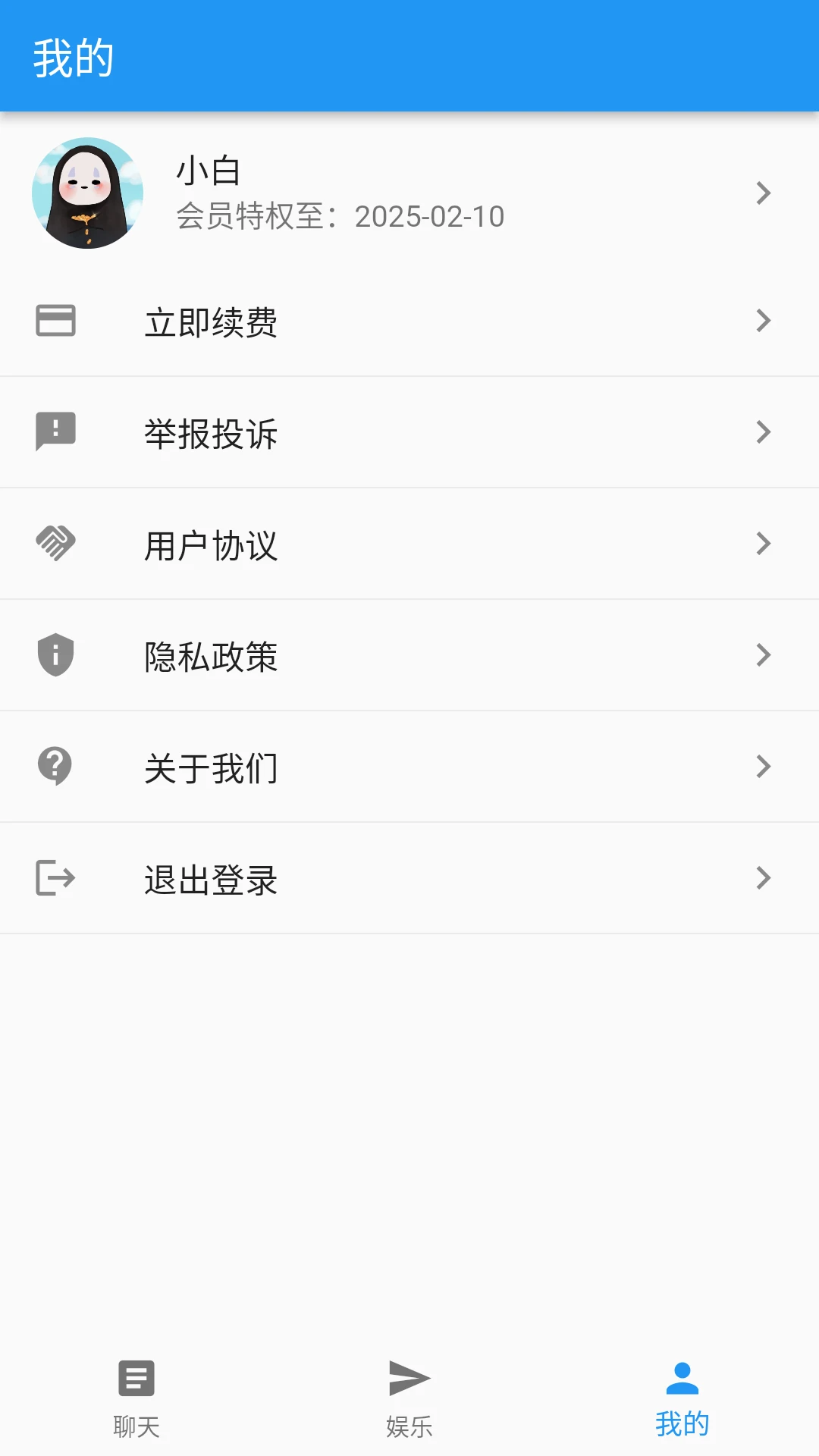Select the feedback bubble icon for 举报投诉
The height and width of the screenshot is (1456, 819).
[54, 432]
